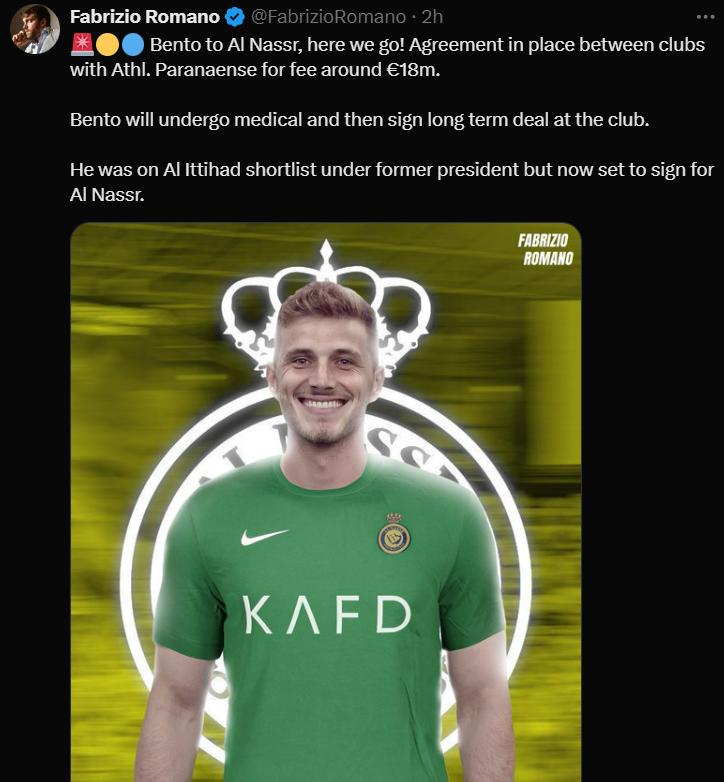Open the @FabrizioRomano handle link
This screenshot has height=782, width=724.
[328, 17]
